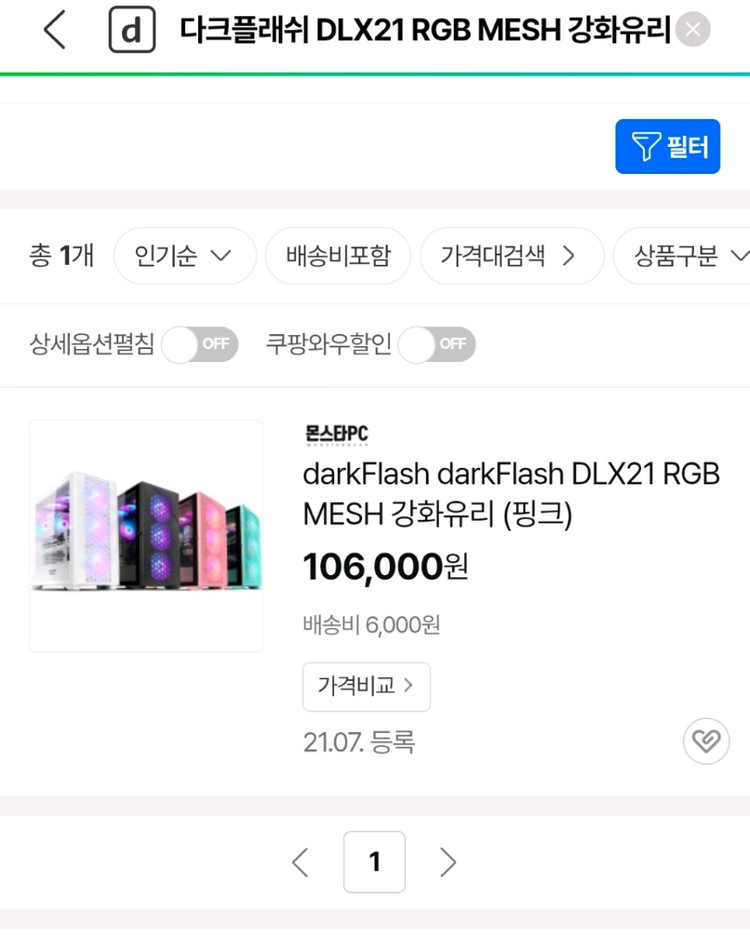
Task: Turn on the 쿠팡와우할인 switch
Action: click(x=437, y=344)
